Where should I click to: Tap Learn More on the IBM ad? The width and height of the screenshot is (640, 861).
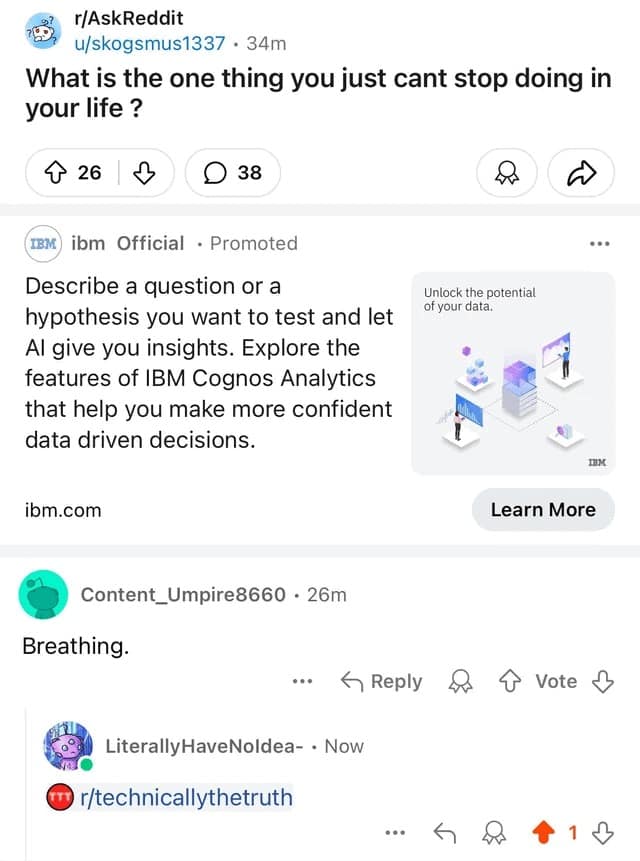point(542,510)
